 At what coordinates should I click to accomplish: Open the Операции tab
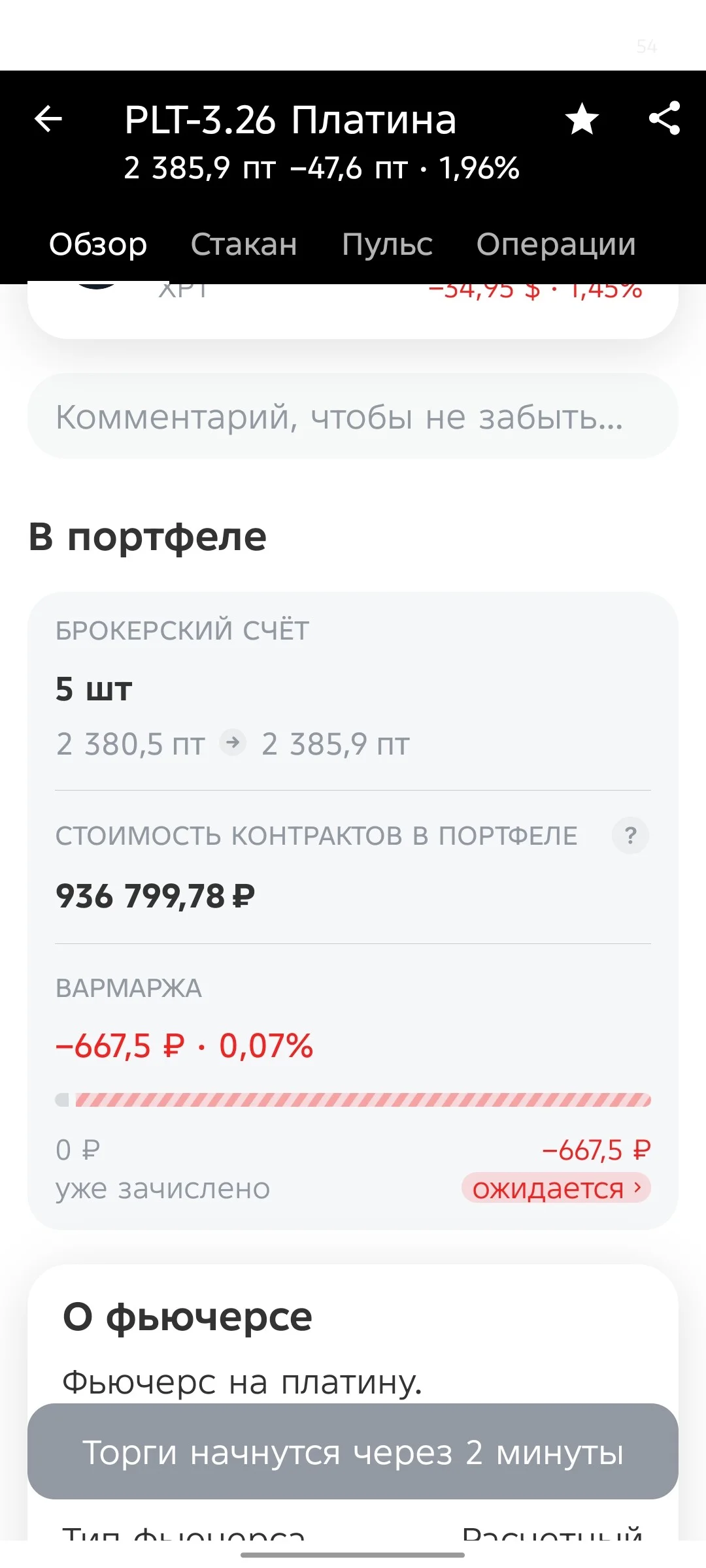tap(556, 245)
